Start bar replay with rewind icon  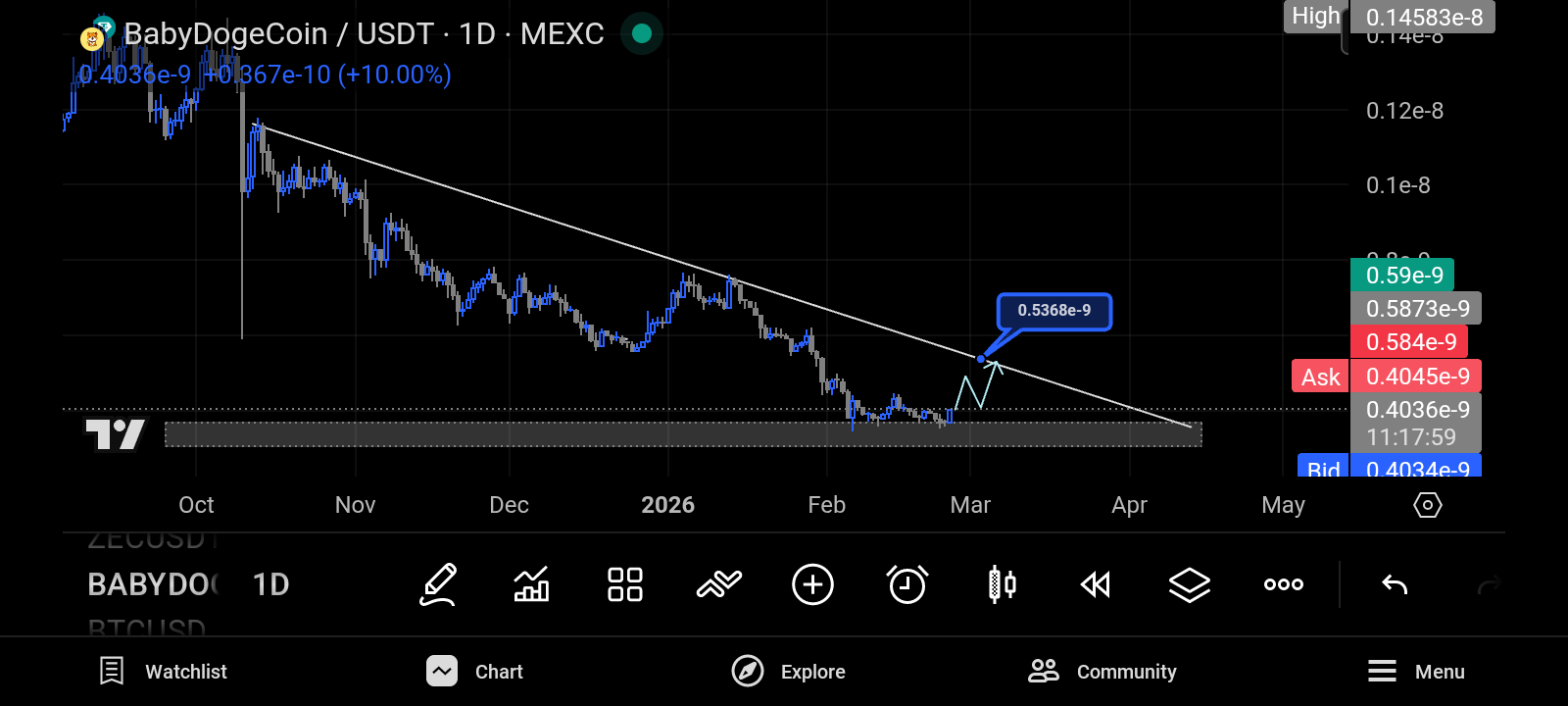[1095, 584]
